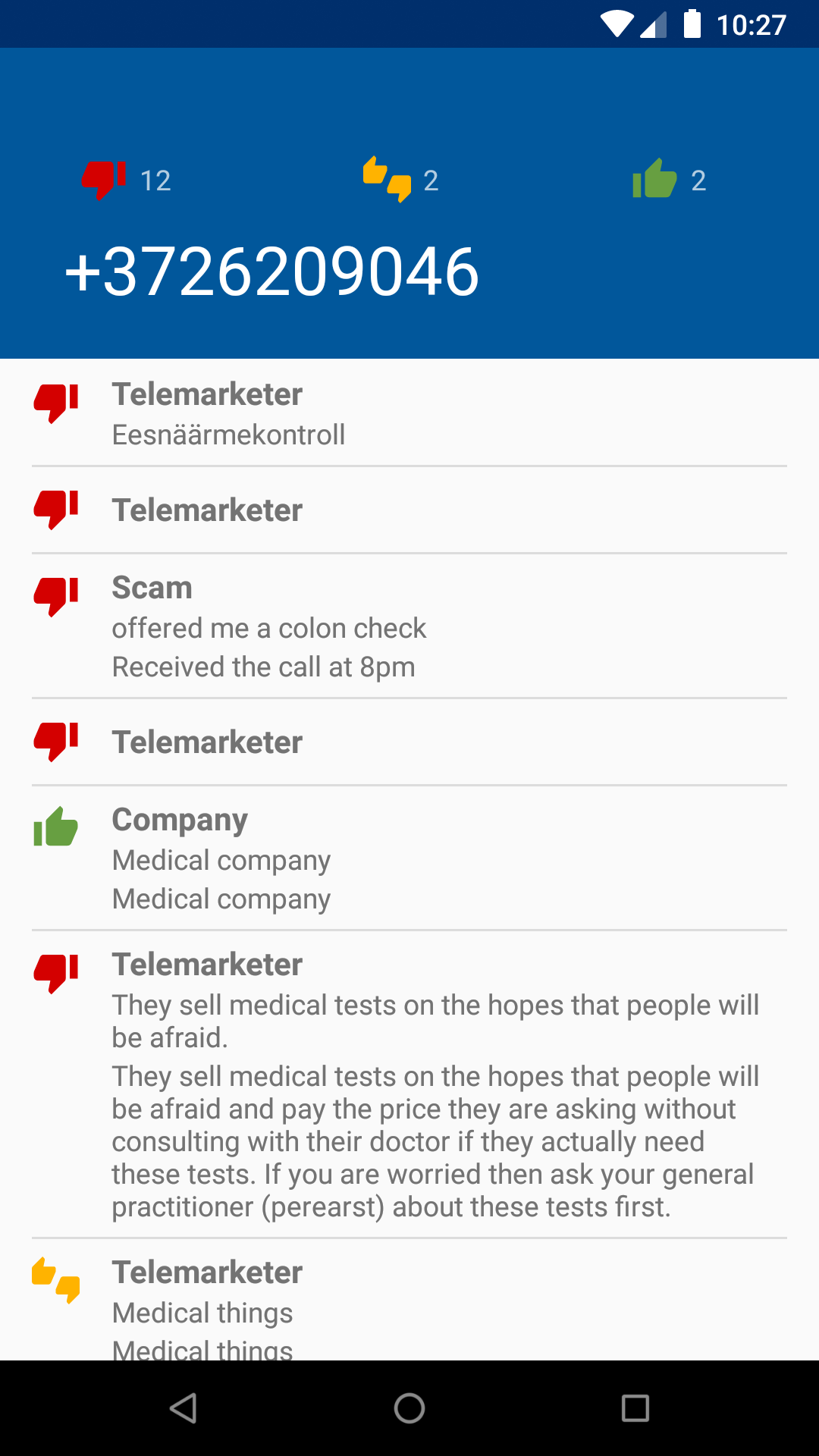819x1456 pixels.
Task: Open the recent apps view
Action: coord(635,1408)
